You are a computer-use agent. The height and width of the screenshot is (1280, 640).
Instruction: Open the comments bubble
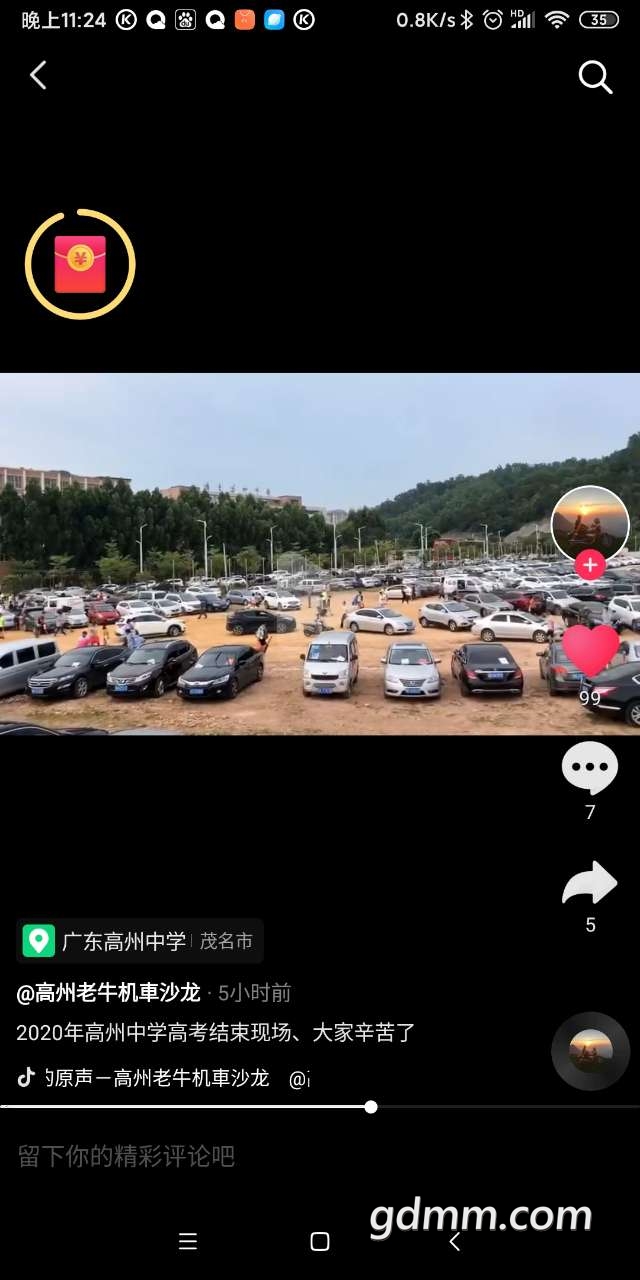[x=590, y=768]
